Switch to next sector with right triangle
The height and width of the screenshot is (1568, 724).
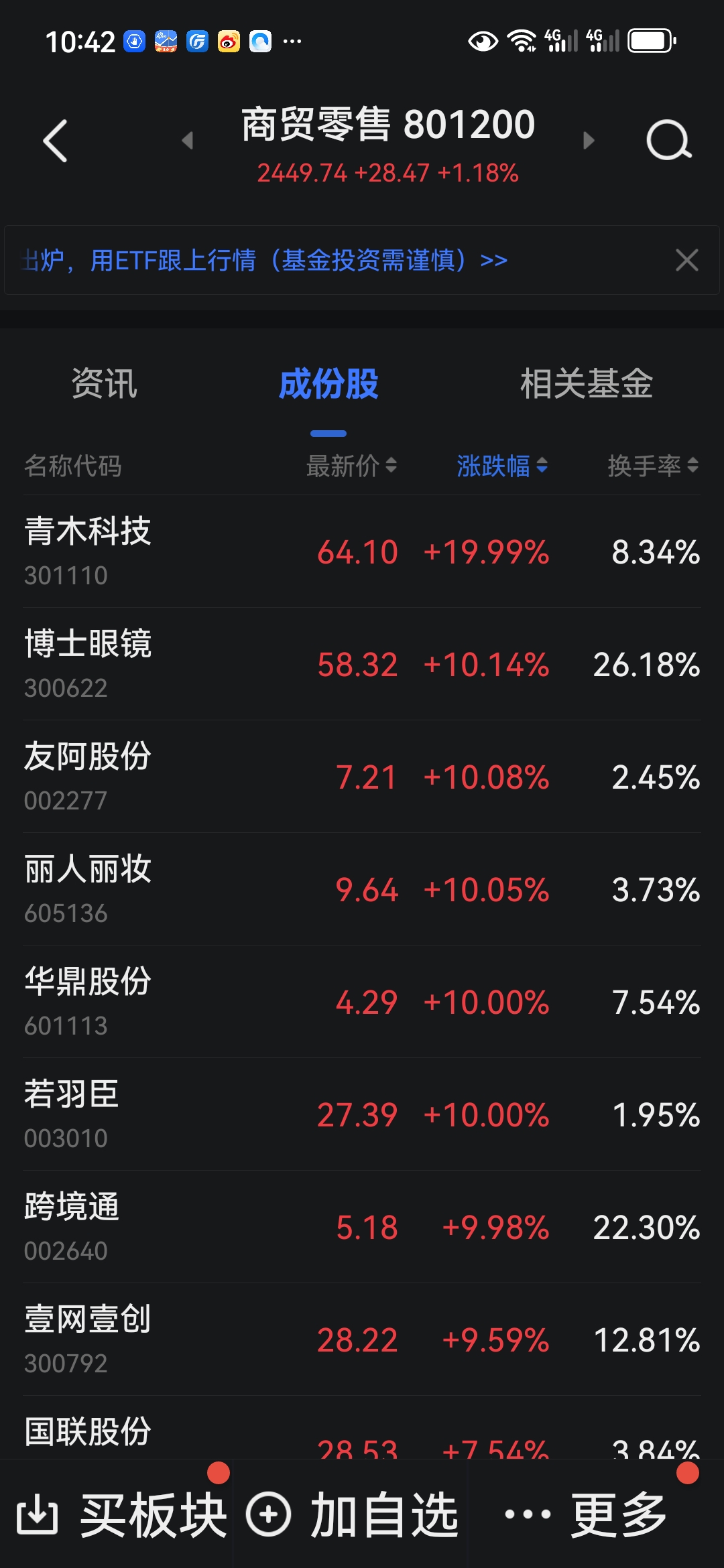(x=589, y=140)
